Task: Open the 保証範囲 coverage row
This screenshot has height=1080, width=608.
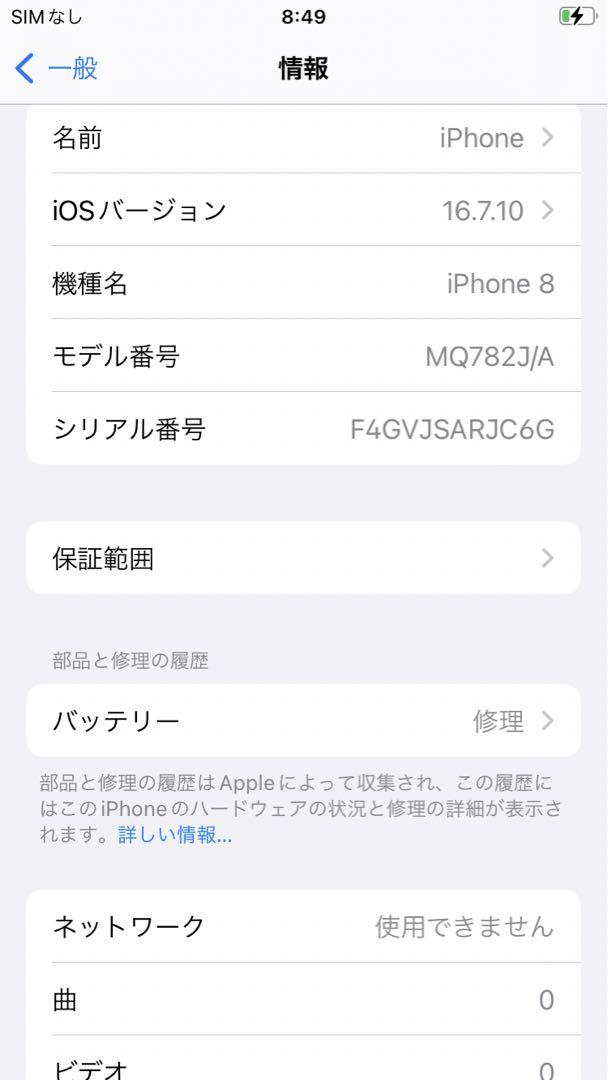Action: 303,558
